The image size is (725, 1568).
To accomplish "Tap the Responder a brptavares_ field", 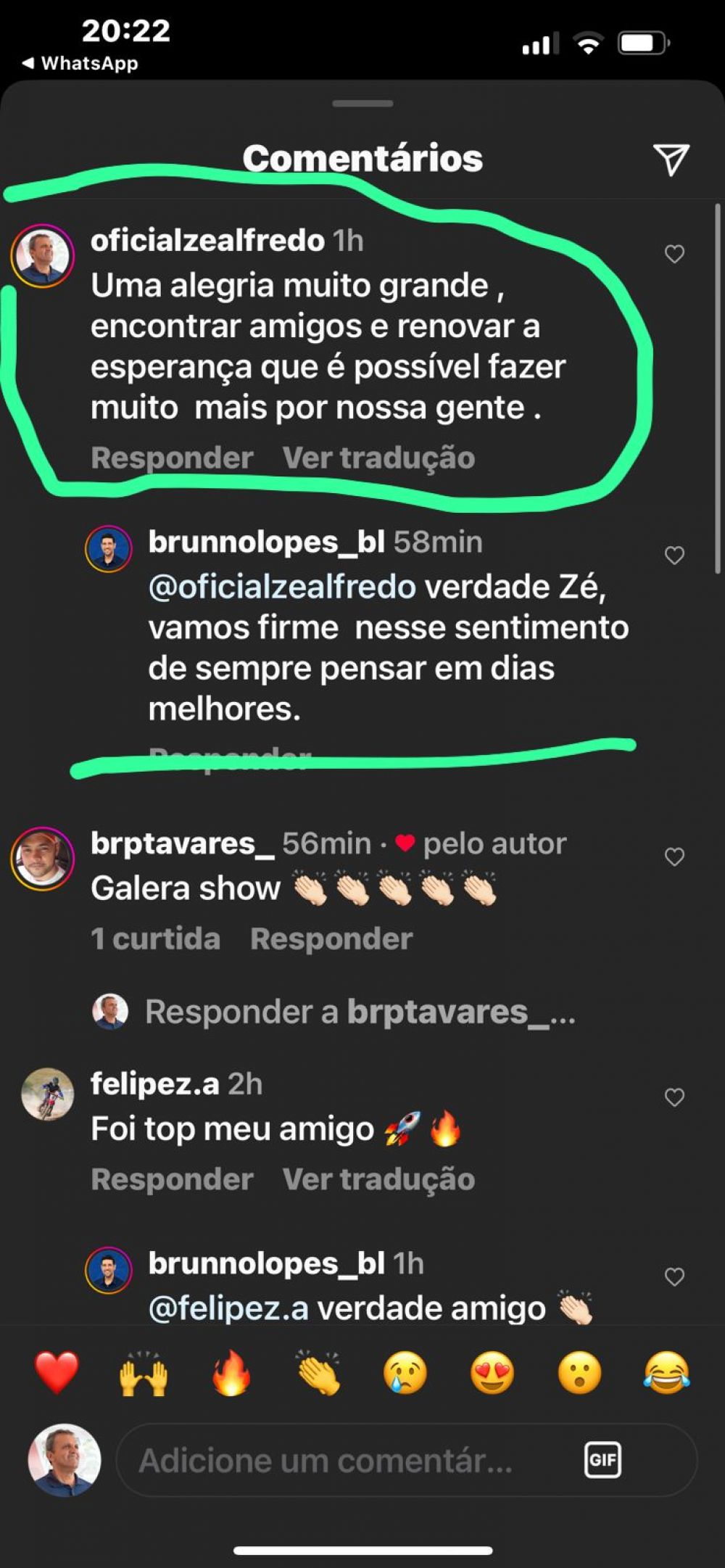I will 360,1012.
